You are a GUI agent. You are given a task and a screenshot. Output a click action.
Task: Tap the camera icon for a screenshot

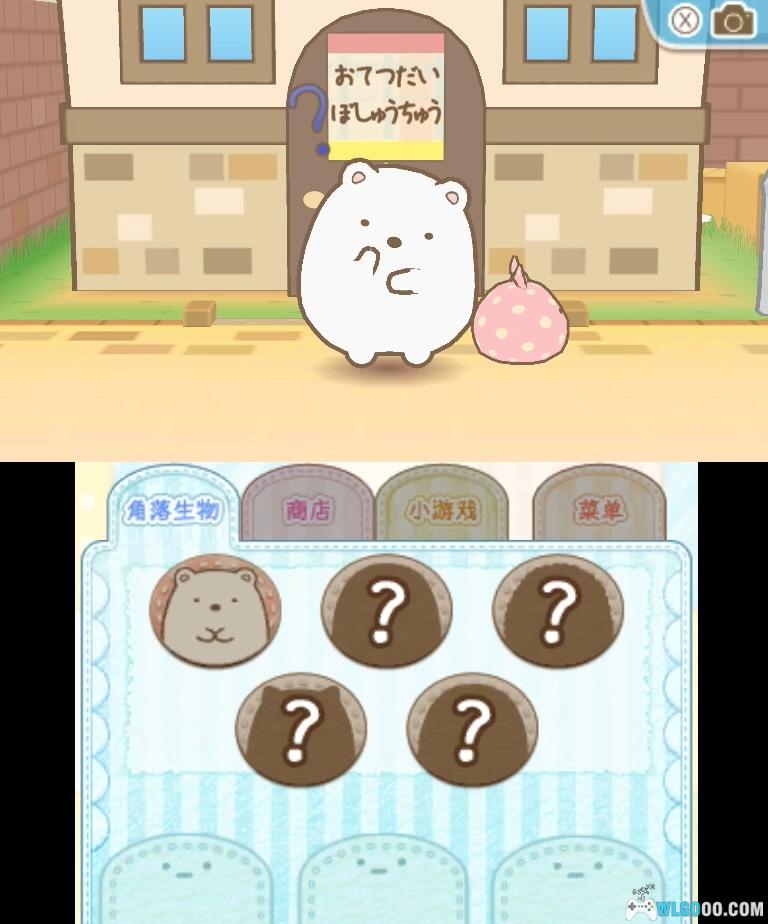[733, 20]
